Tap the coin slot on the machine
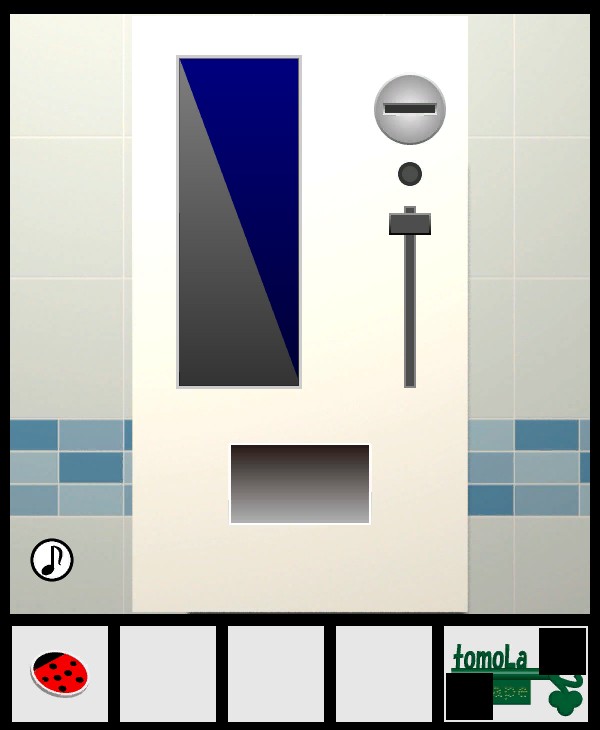 point(410,109)
